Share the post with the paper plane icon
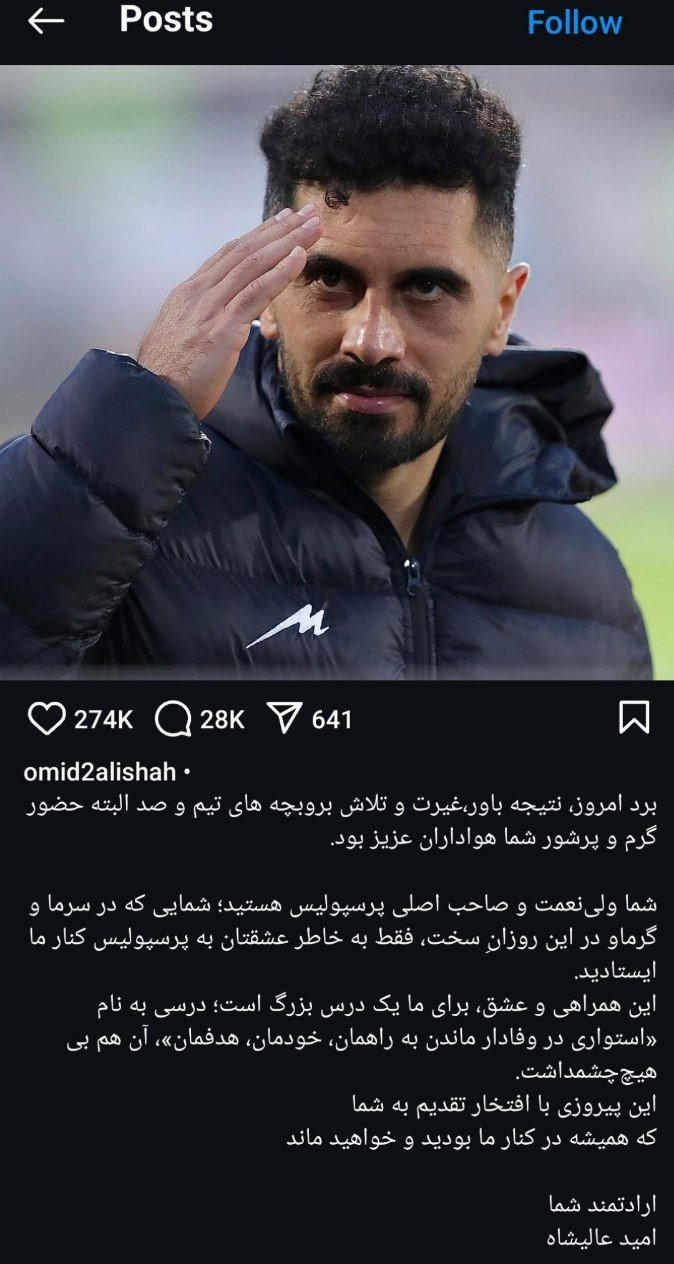674x1264 pixels. [x=285, y=718]
